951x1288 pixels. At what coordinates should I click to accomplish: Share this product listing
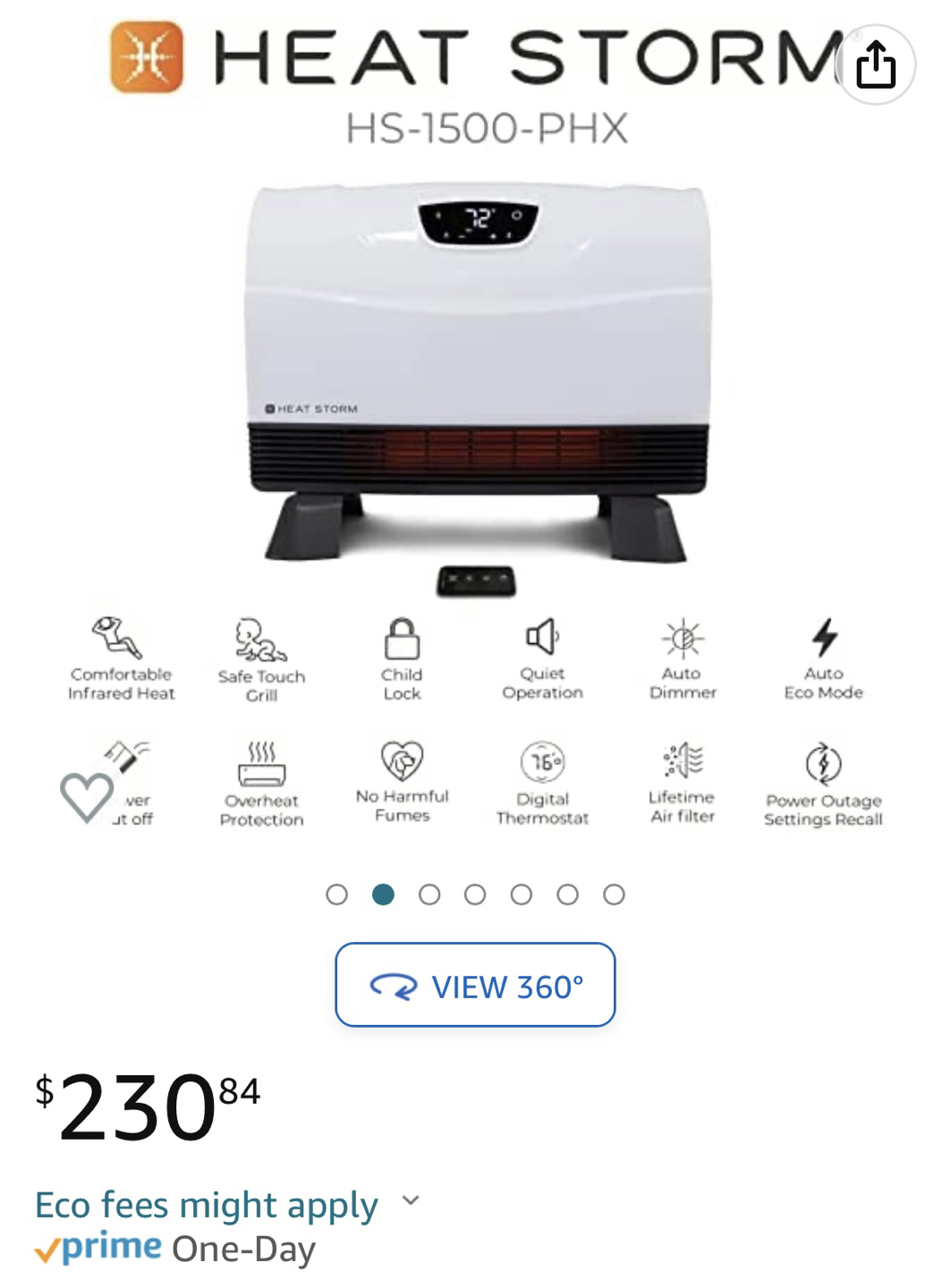click(x=875, y=64)
